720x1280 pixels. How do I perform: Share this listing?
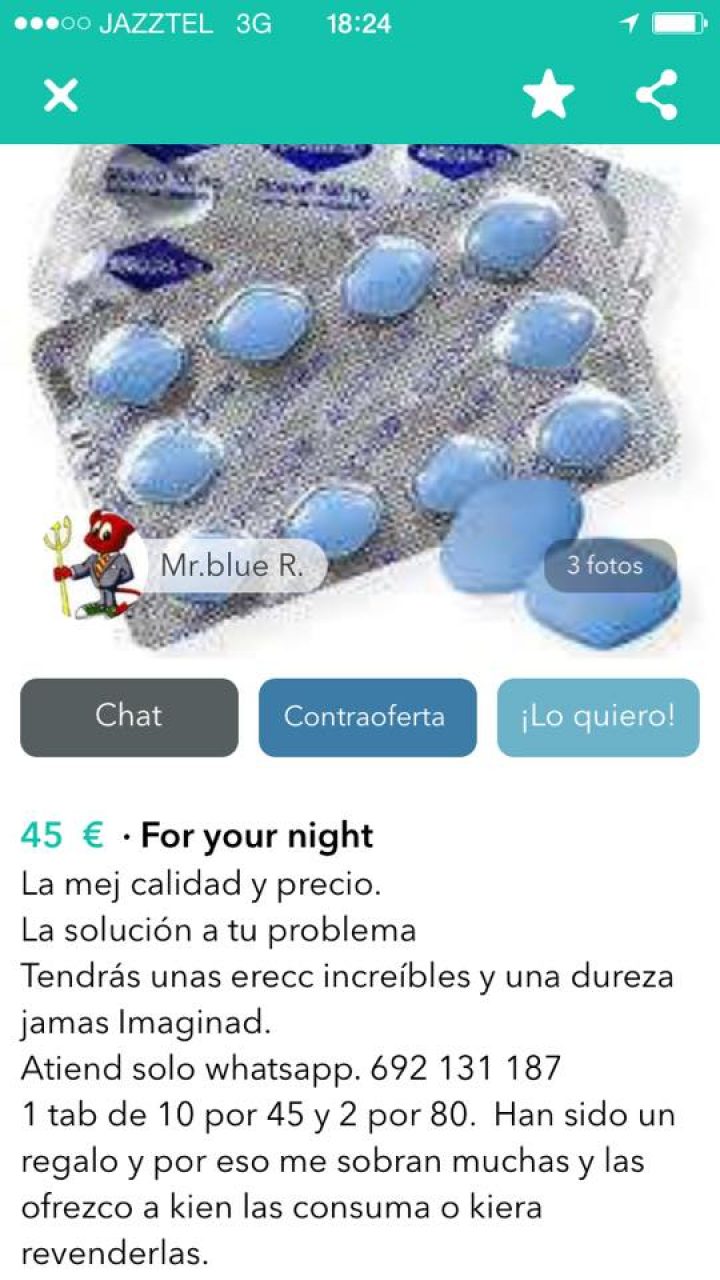pos(657,96)
